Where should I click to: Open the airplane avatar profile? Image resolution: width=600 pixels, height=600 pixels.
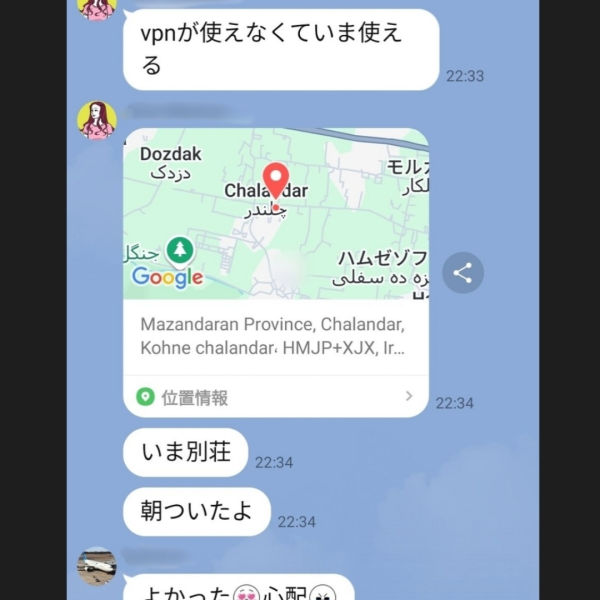(97, 566)
